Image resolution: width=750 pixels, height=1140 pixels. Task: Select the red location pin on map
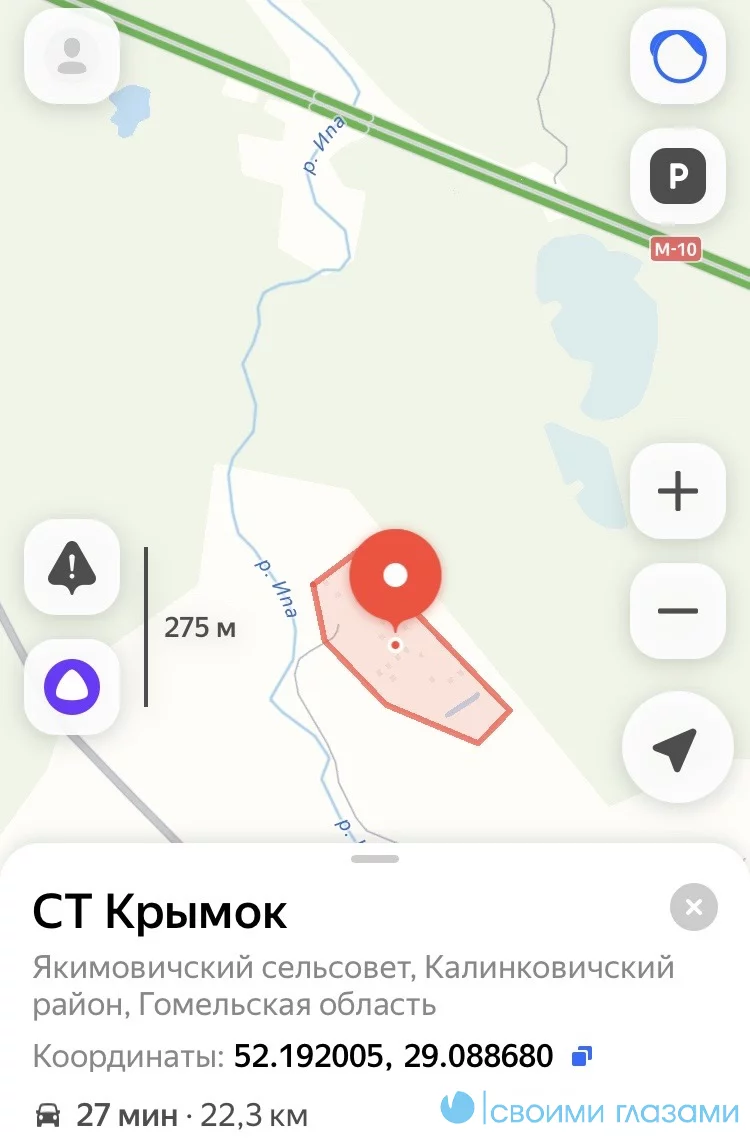[396, 578]
